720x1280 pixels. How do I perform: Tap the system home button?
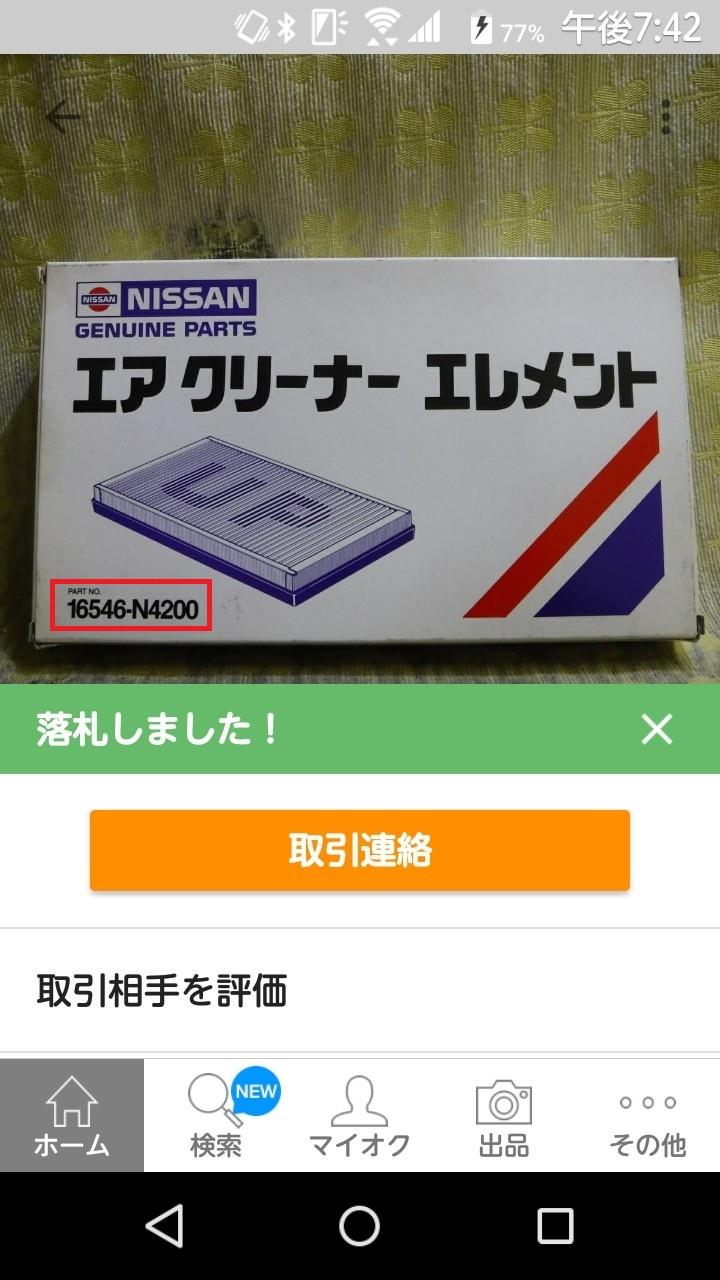coord(360,1225)
